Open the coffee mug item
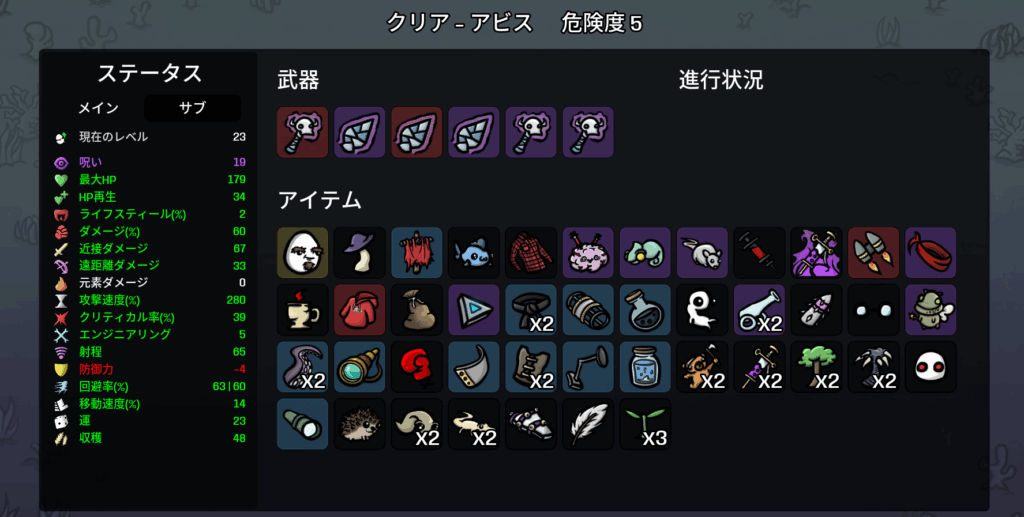 [302, 309]
